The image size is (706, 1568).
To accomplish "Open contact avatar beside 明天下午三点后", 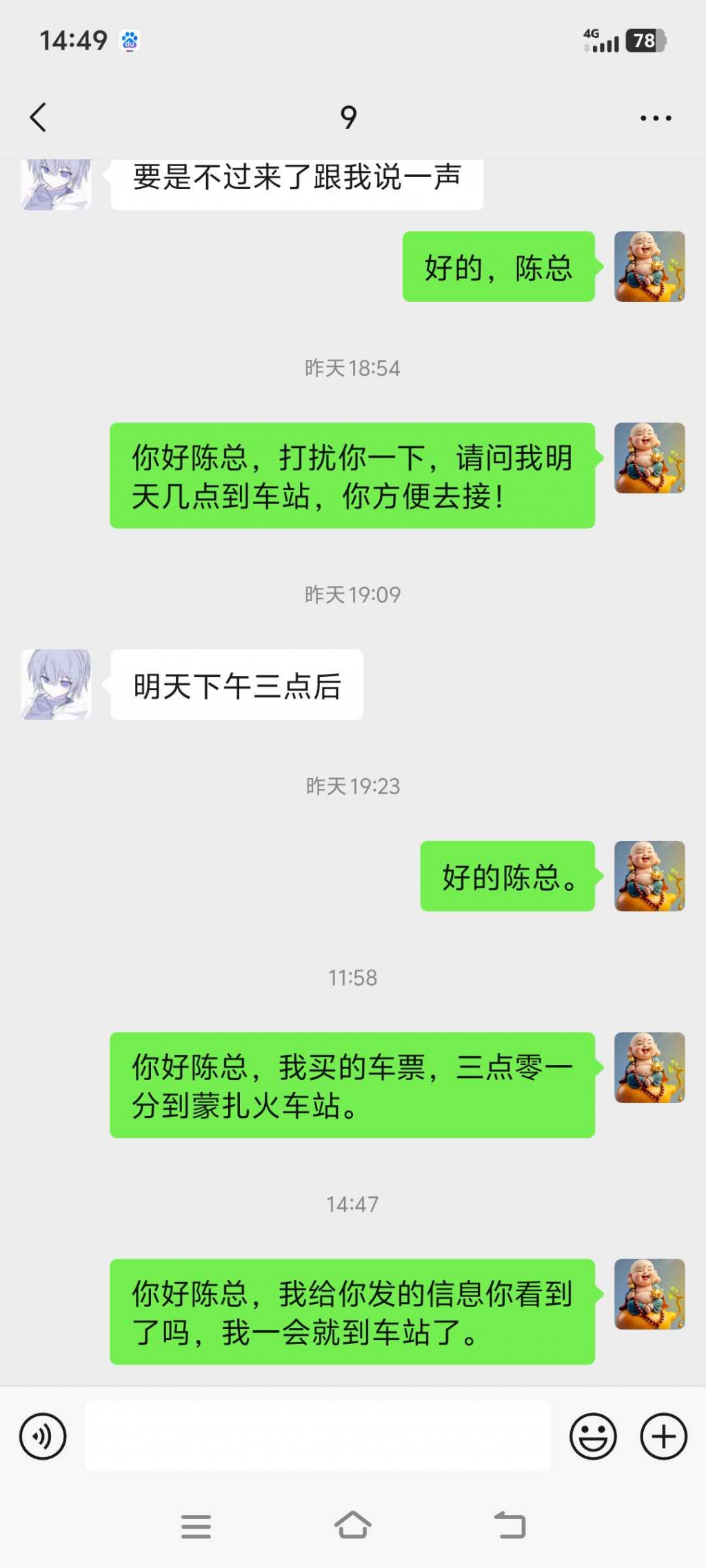I will click(x=56, y=684).
